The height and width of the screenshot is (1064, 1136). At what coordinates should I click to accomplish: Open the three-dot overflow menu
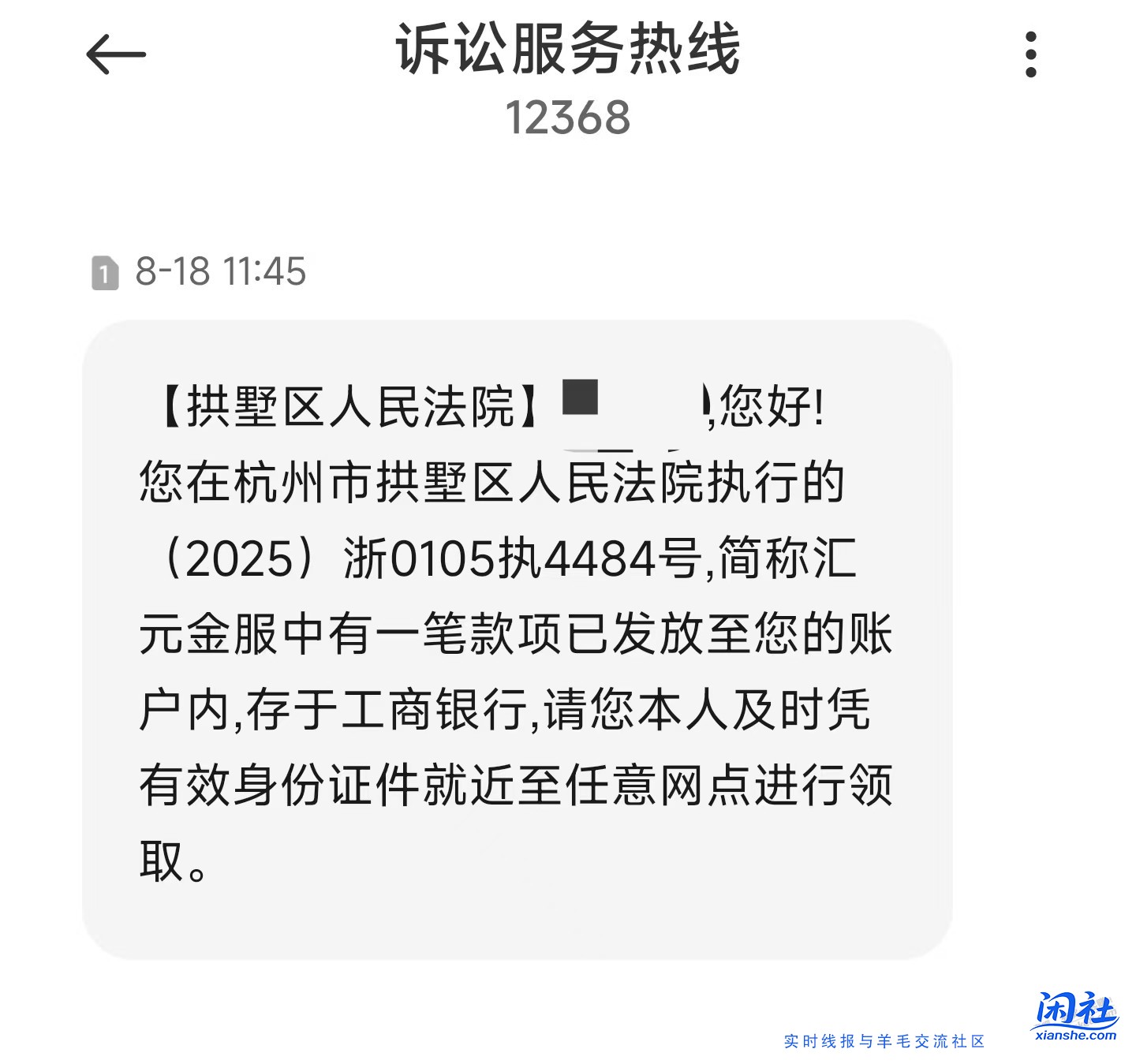[x=1030, y=54]
